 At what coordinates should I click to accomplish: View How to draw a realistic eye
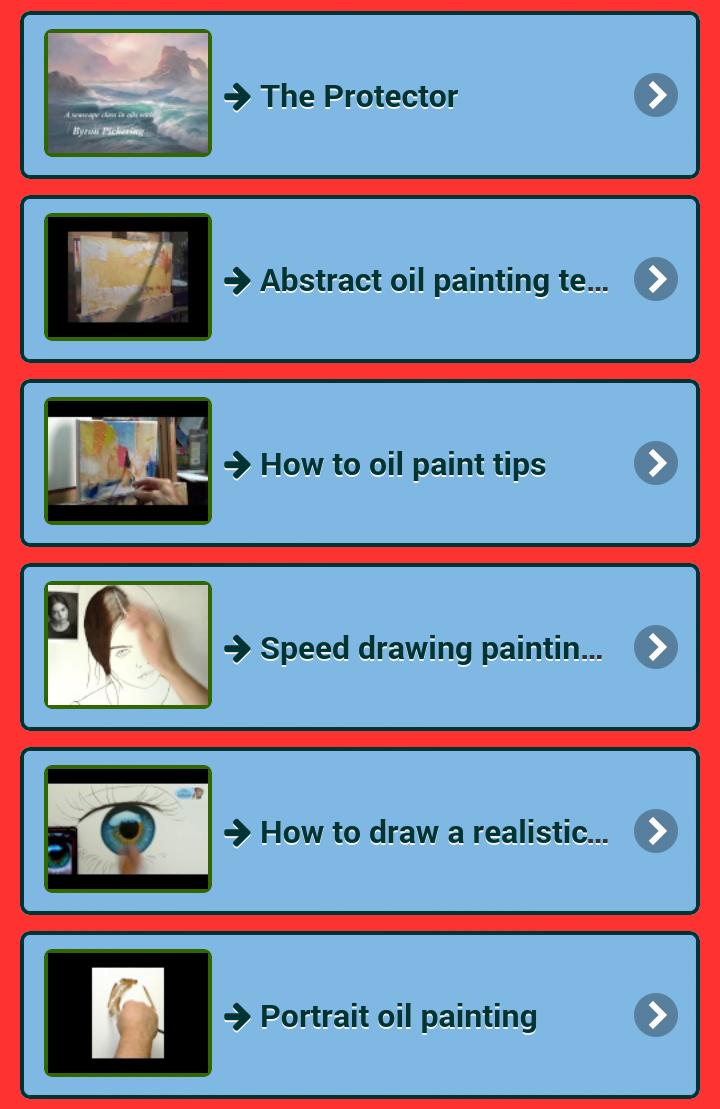[x=432, y=832]
